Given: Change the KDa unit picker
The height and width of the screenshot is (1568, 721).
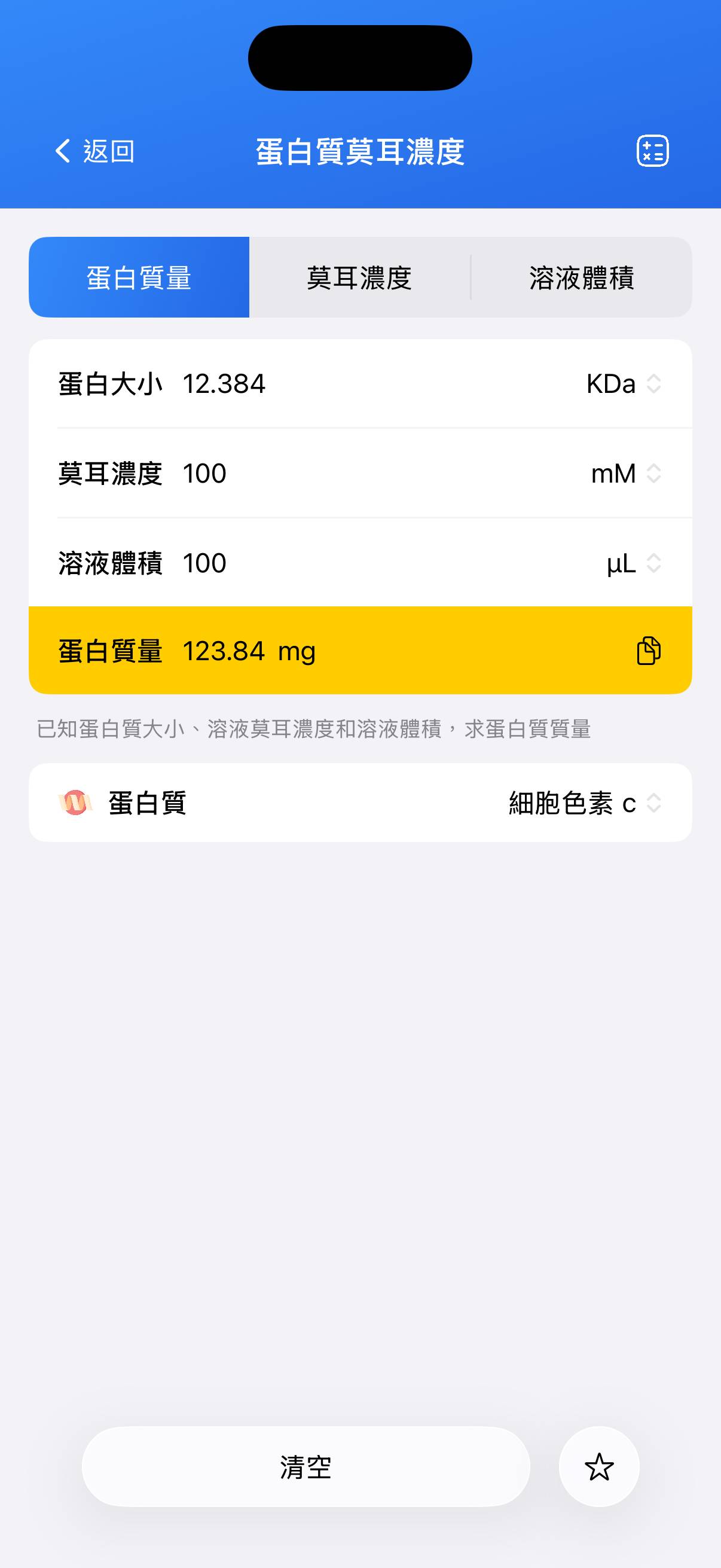Looking at the screenshot, I should coord(624,384).
